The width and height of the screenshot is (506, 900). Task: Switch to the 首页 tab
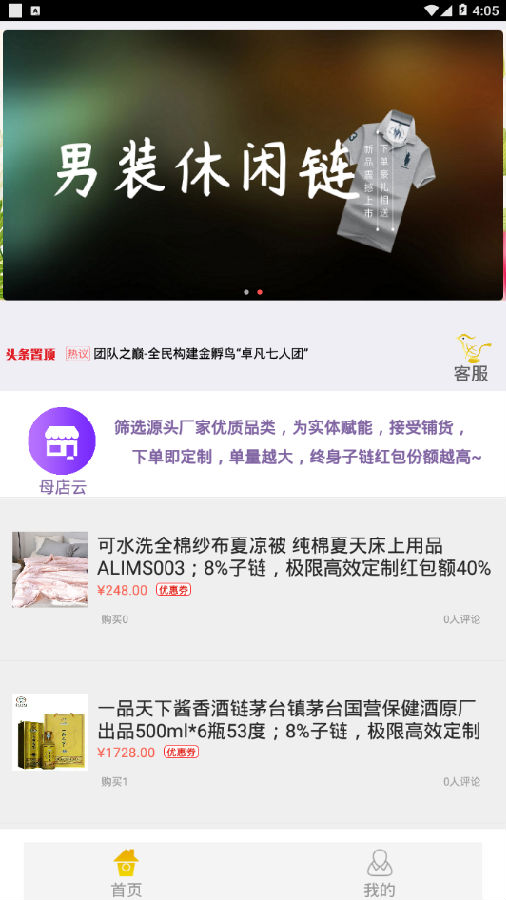126,873
